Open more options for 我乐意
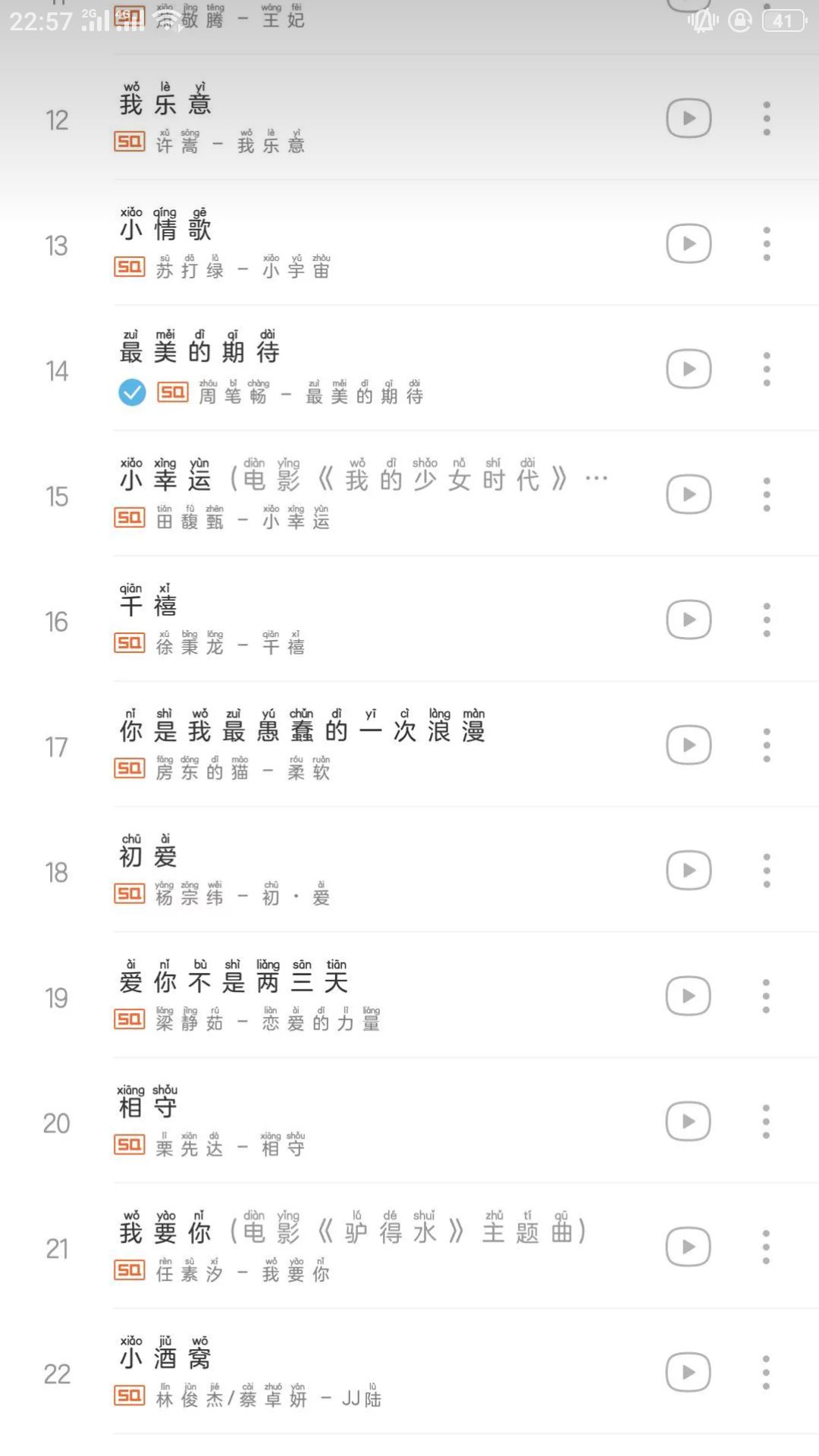The width and height of the screenshot is (819, 1456). point(767,118)
